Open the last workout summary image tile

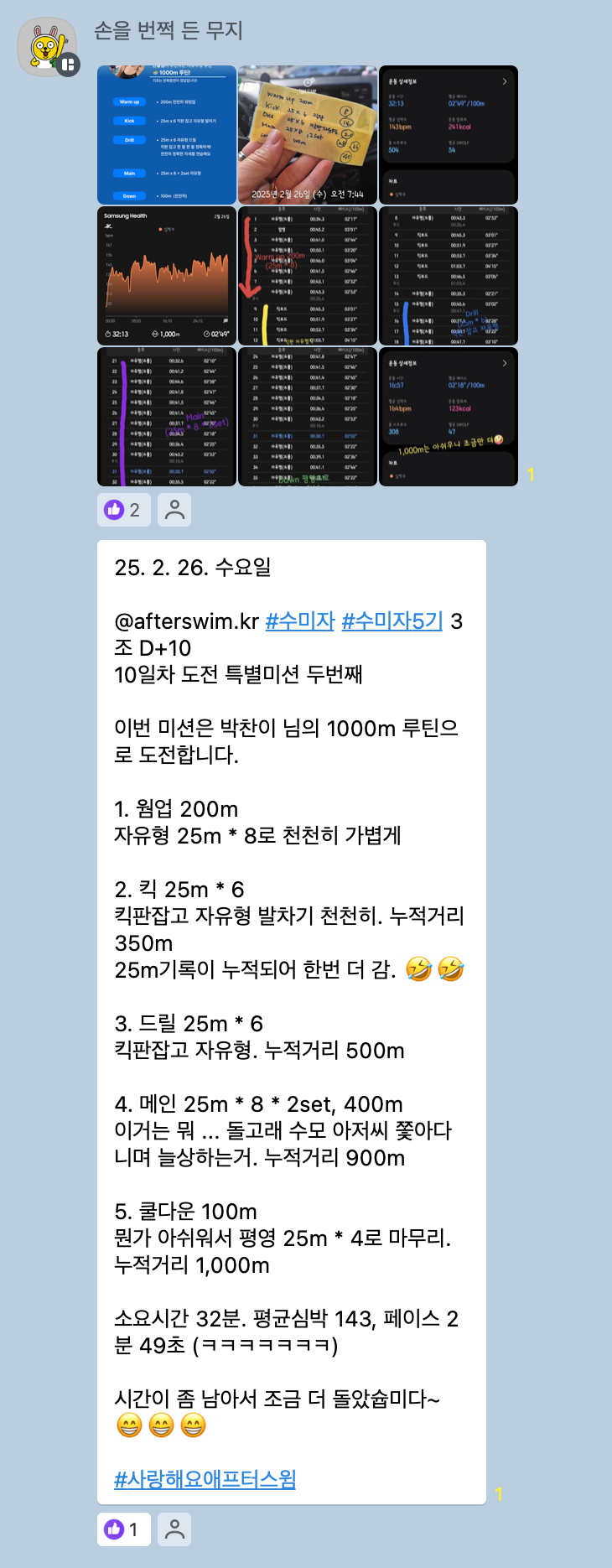pyautogui.click(x=449, y=417)
